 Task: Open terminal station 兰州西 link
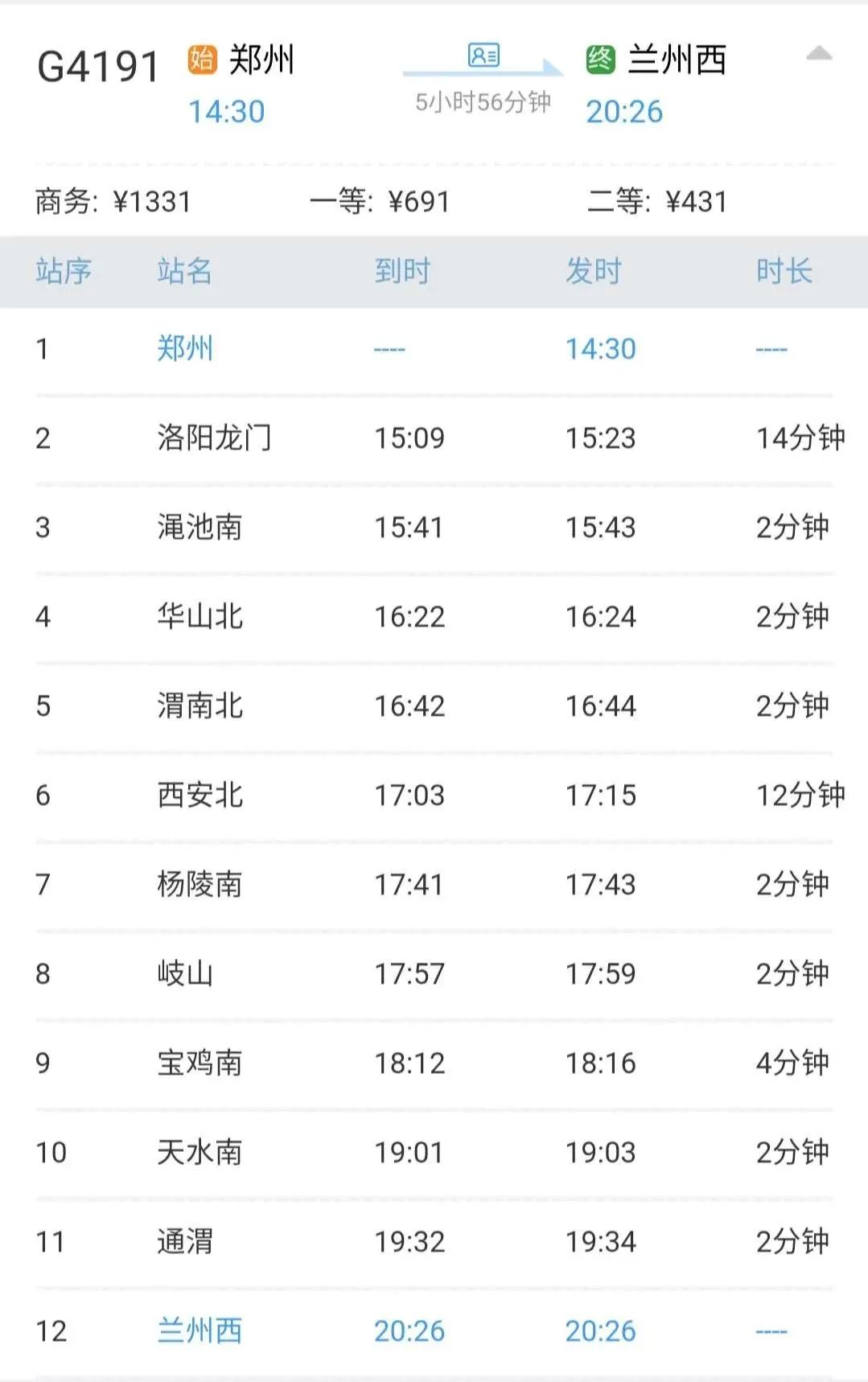tap(678, 60)
